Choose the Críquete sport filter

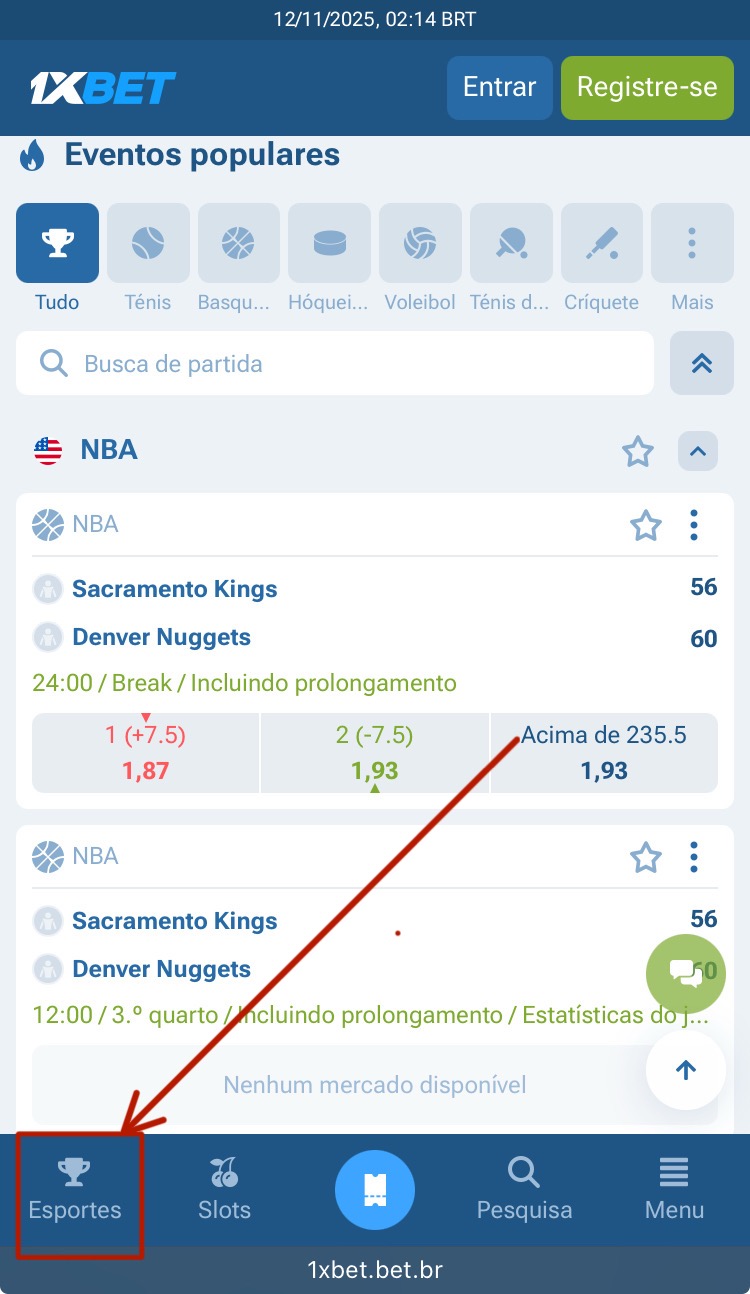tap(601, 244)
